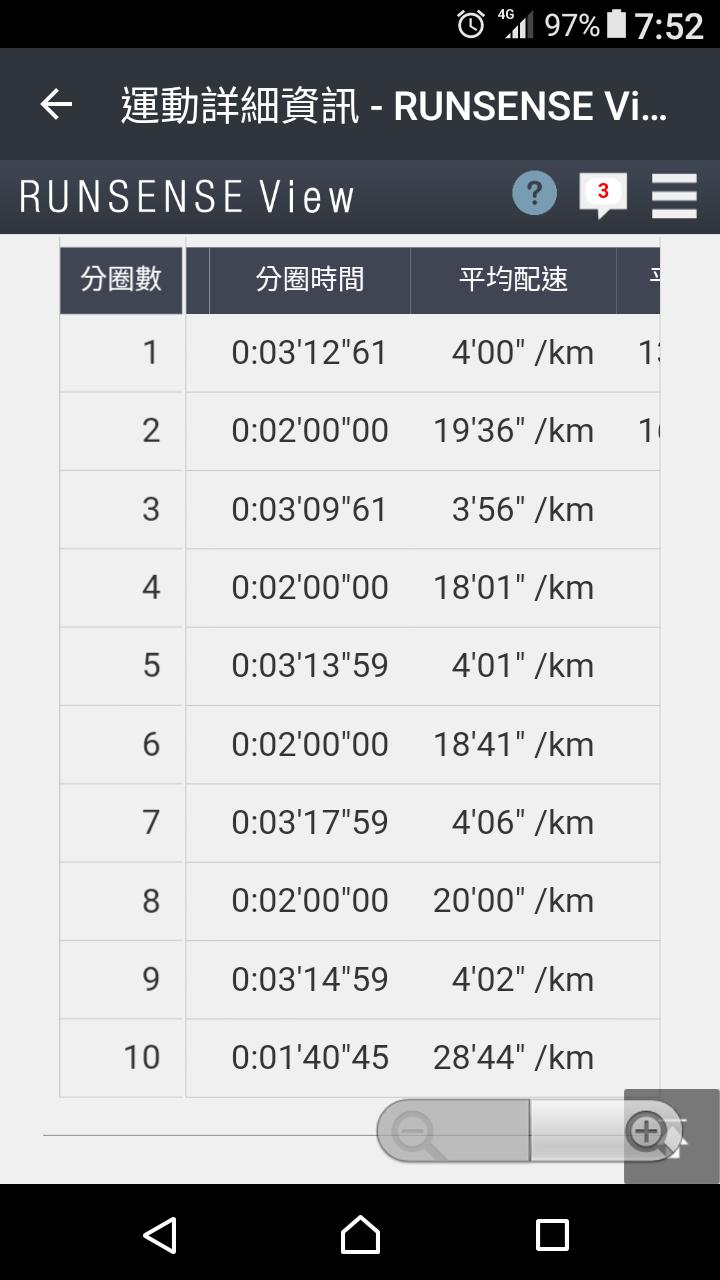
Task: Open the help question mark icon
Action: tap(534, 192)
